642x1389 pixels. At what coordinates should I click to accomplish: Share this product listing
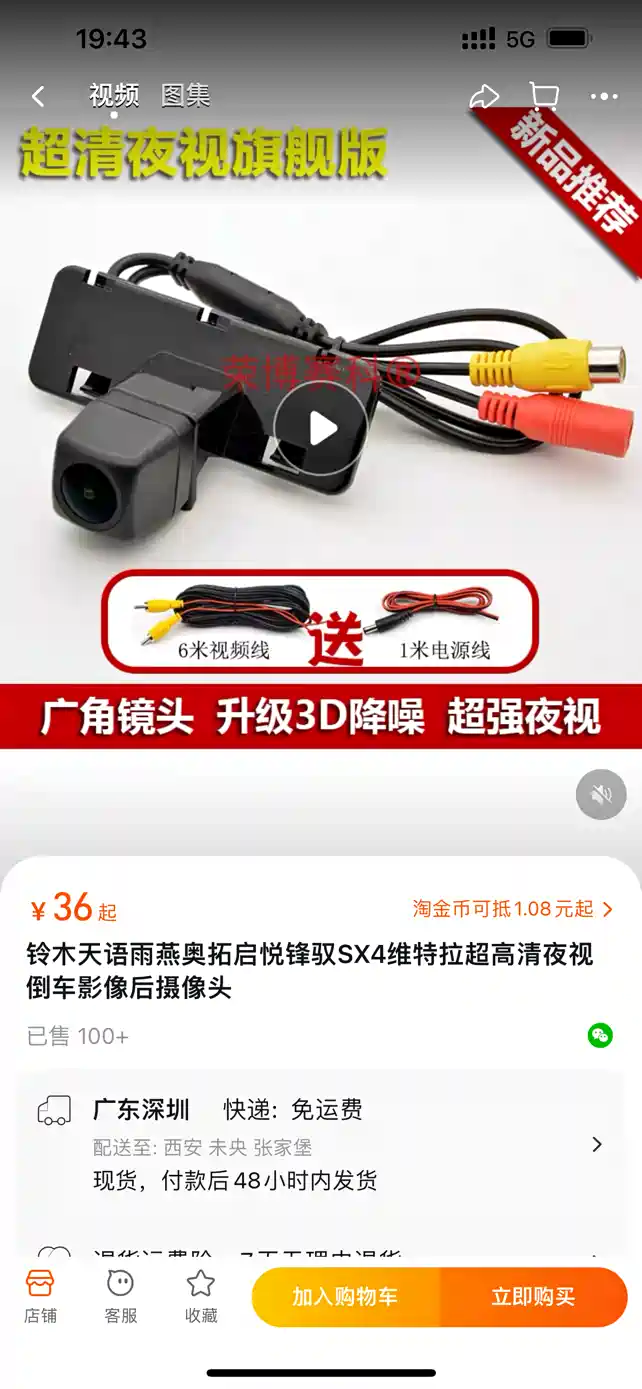click(x=484, y=96)
